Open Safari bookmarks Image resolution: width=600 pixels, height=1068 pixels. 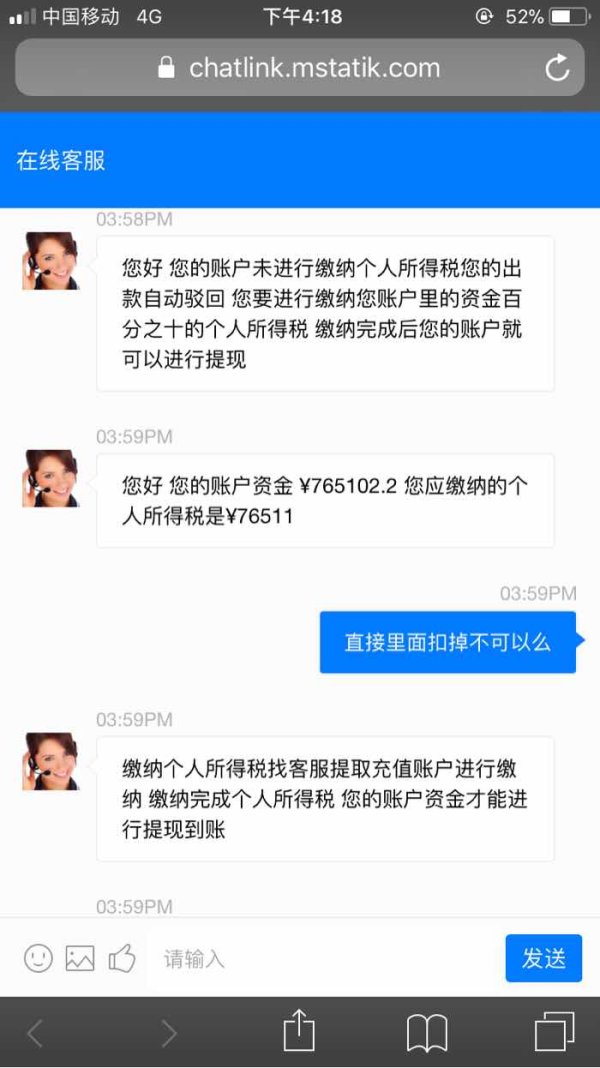[x=427, y=1033]
